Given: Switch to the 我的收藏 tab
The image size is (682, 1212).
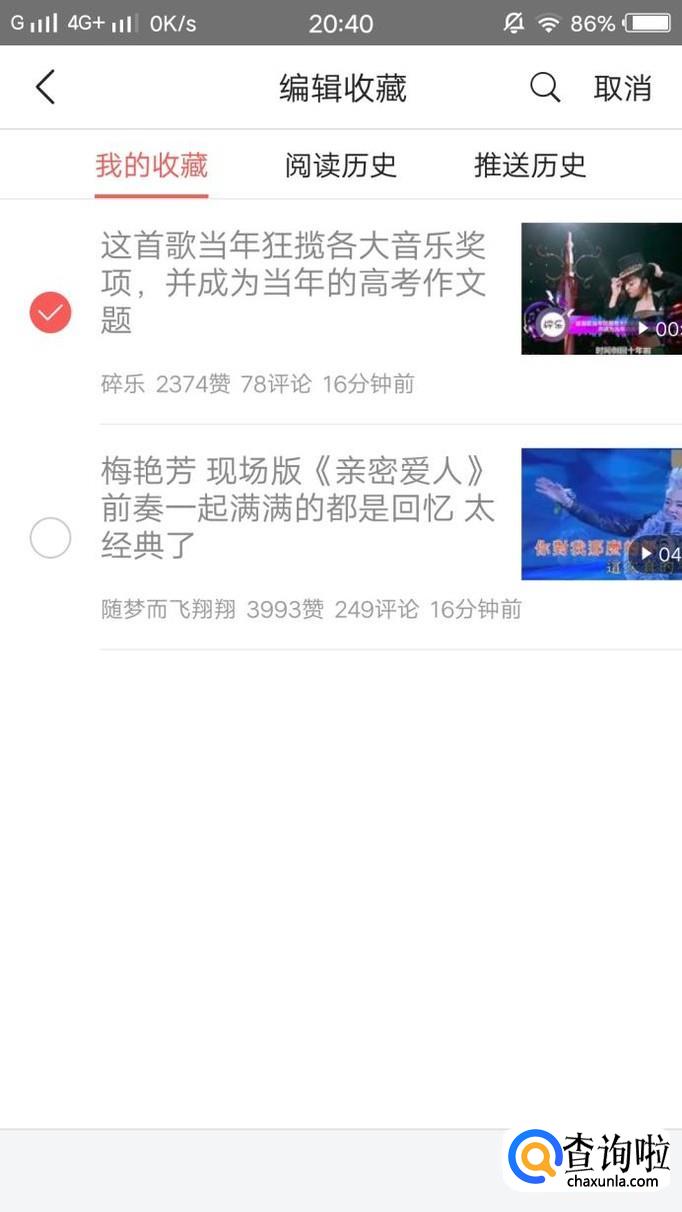Looking at the screenshot, I should [151, 165].
